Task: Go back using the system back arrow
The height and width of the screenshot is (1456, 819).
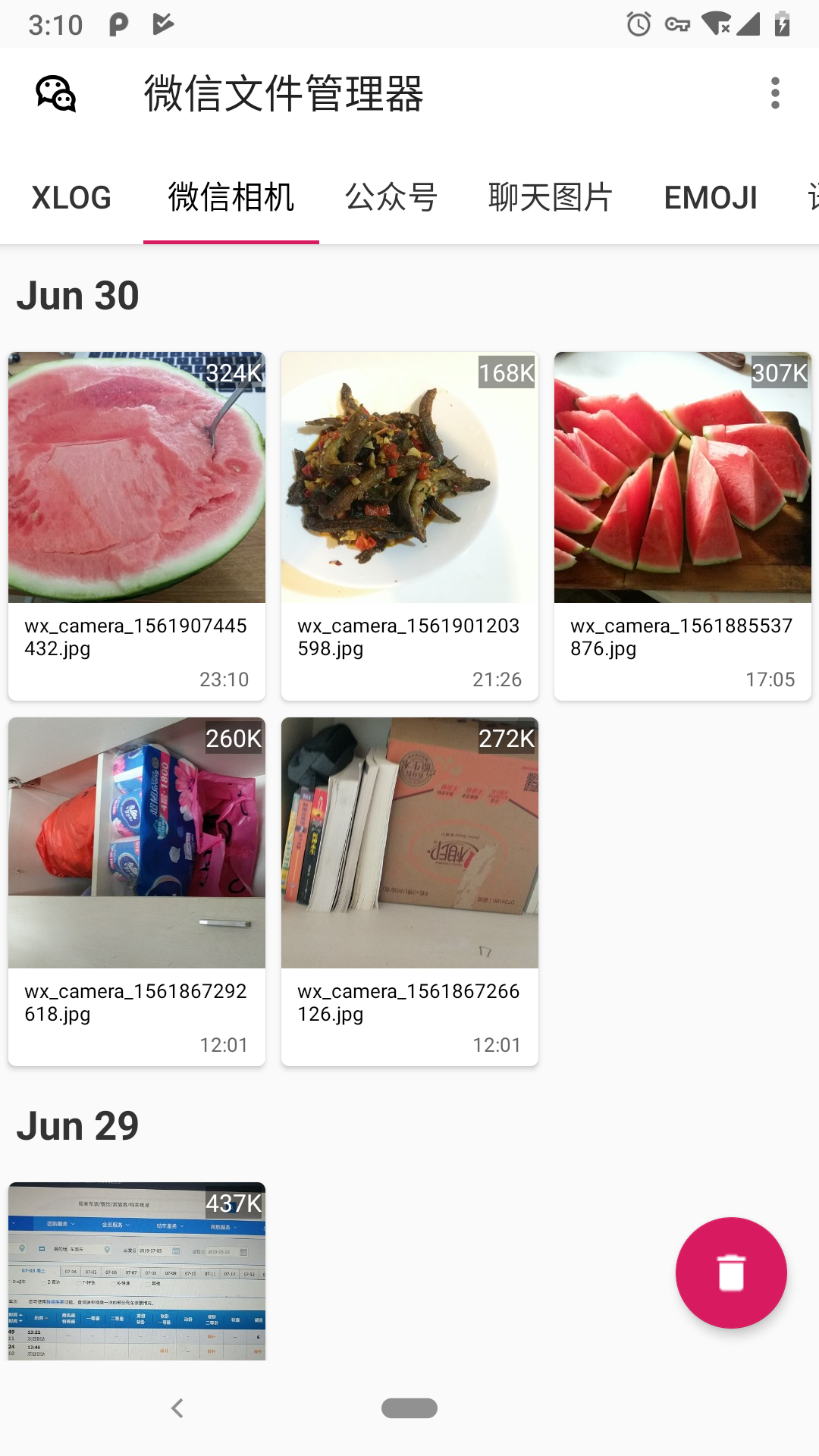Action: click(177, 1408)
